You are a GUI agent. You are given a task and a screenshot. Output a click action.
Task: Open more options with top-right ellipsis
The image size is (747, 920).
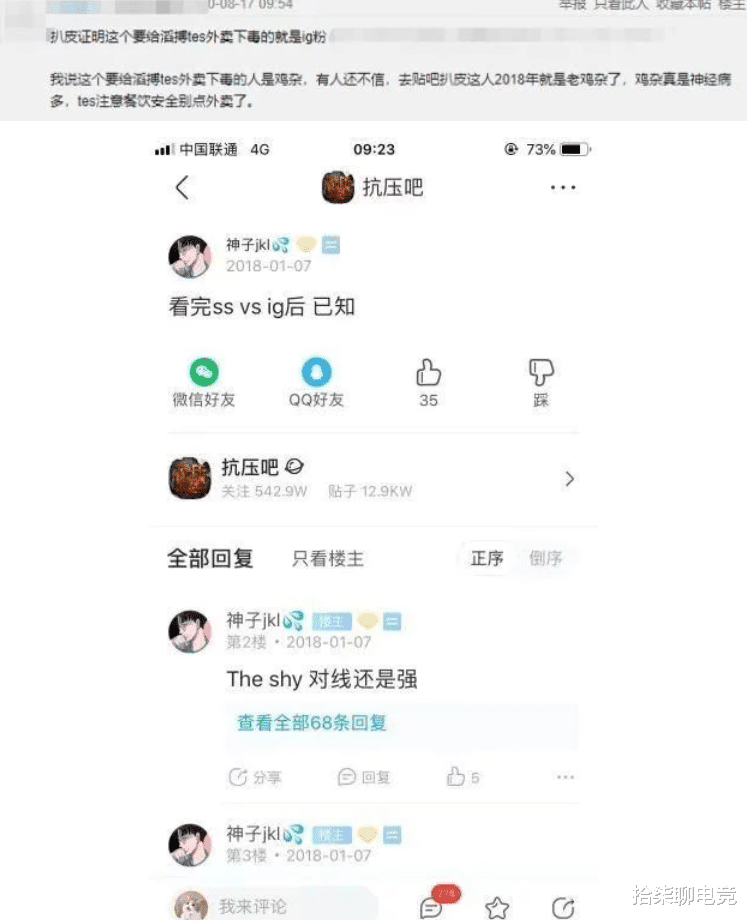pos(562,187)
